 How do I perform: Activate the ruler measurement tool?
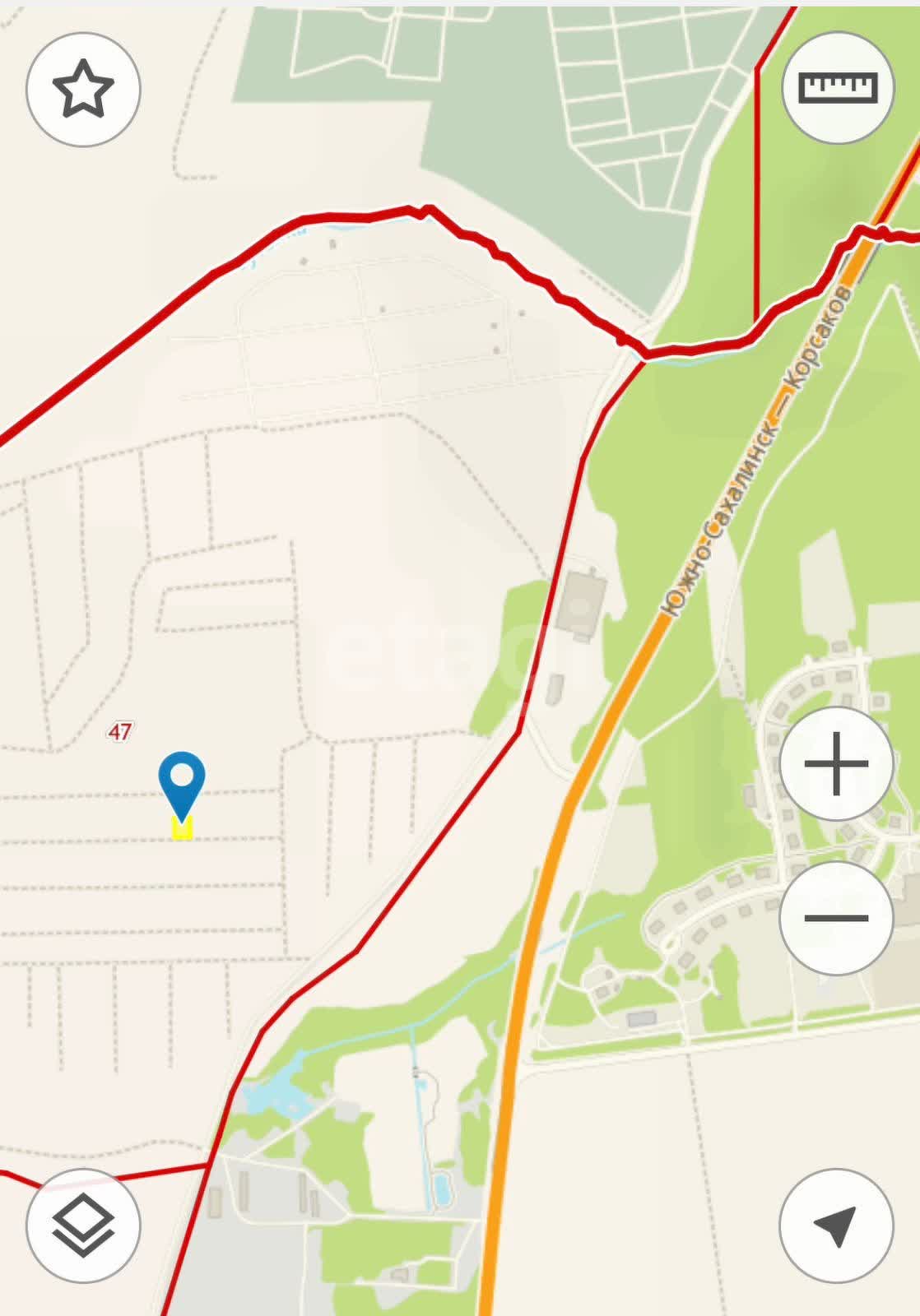click(838, 87)
